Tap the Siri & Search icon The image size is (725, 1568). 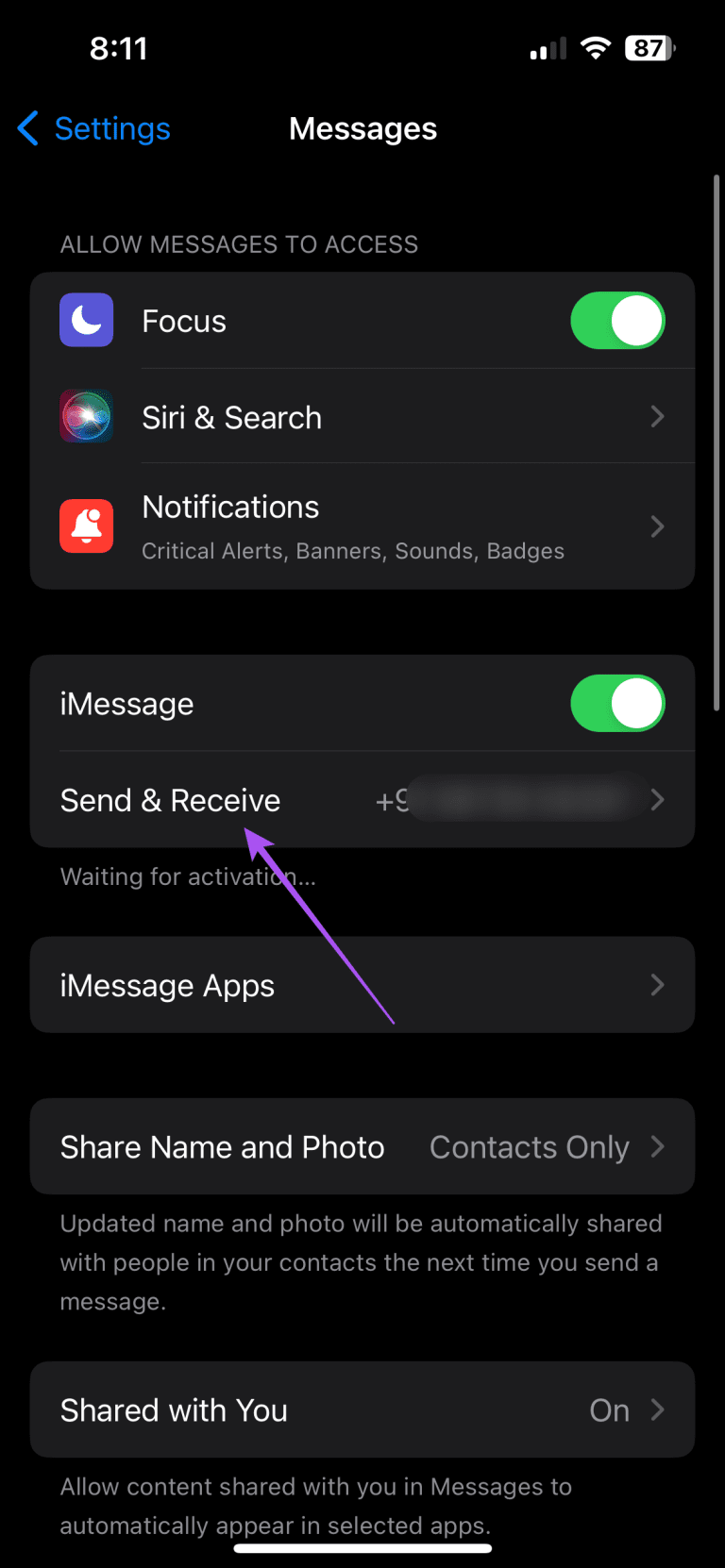point(86,416)
